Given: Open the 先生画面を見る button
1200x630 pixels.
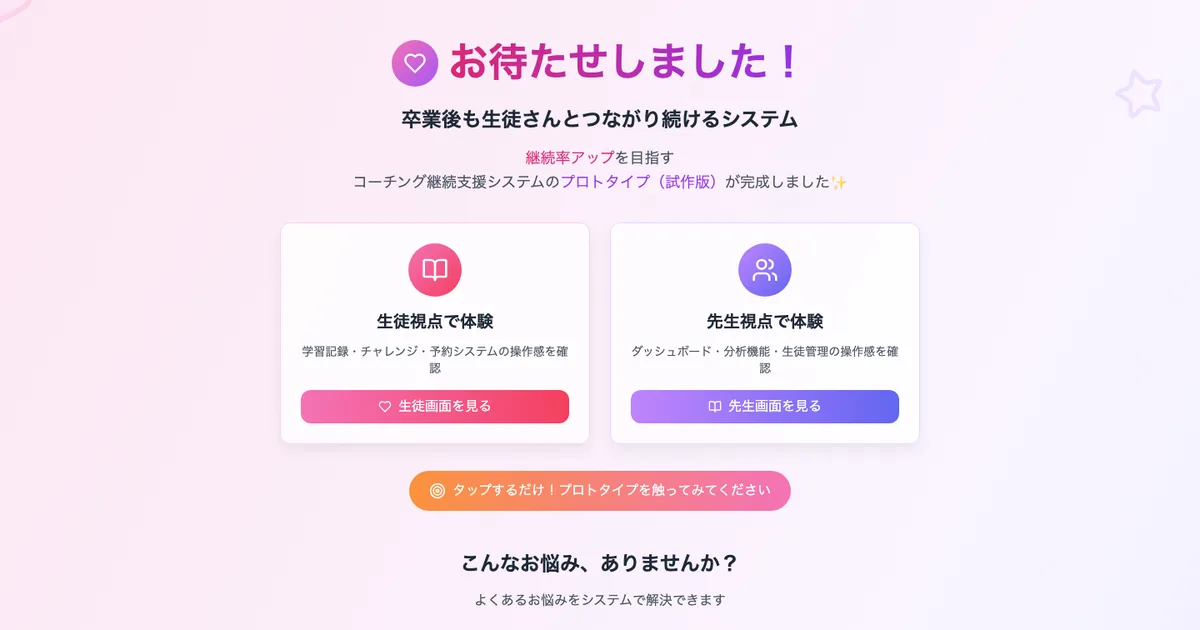Looking at the screenshot, I should pos(765,407).
